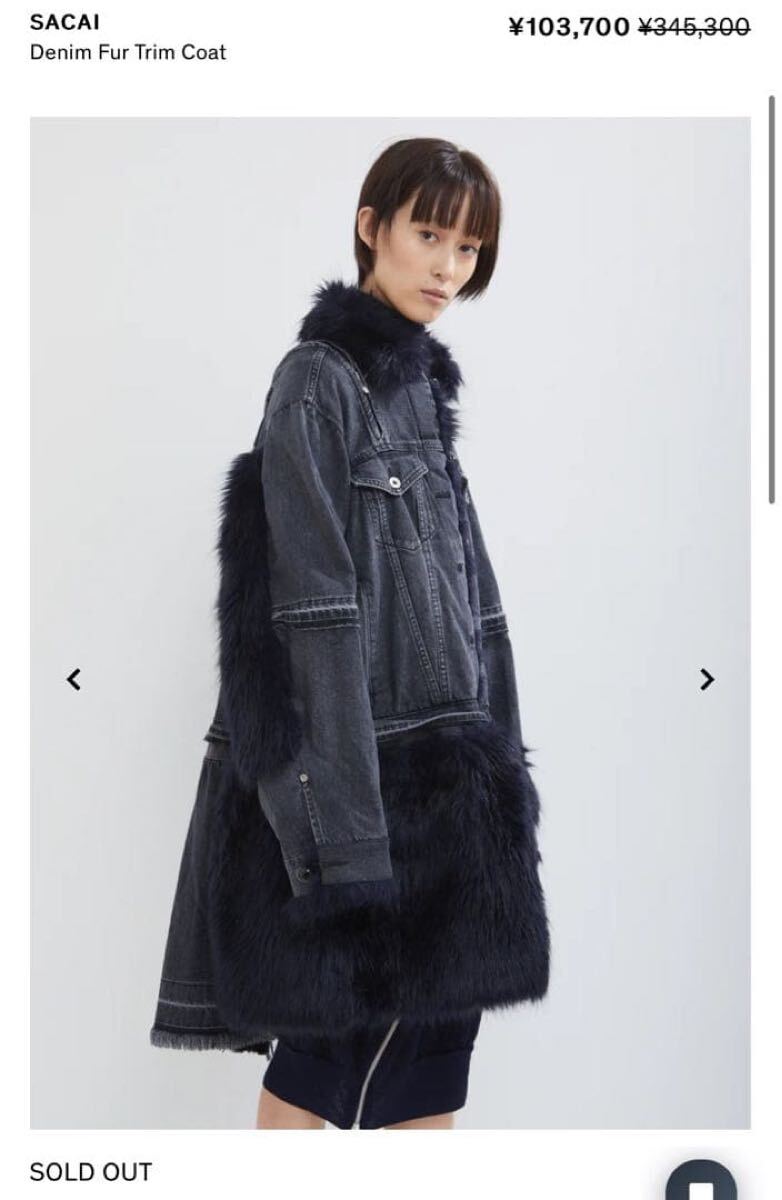
Task: Tap the floating round button at the bottom
Action: tap(702, 1183)
